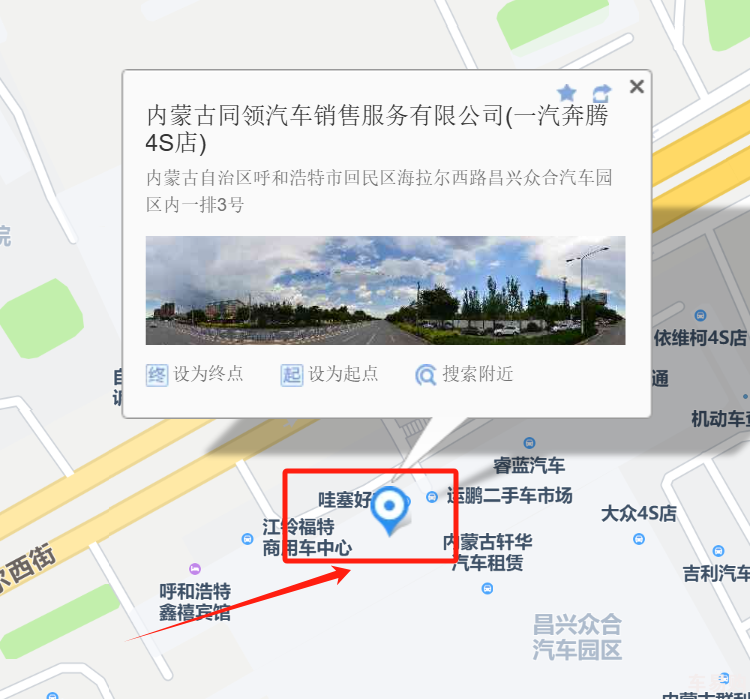
Task: Open the 呼和浩特鑫禧宾馆 map point
Action: tap(195, 601)
